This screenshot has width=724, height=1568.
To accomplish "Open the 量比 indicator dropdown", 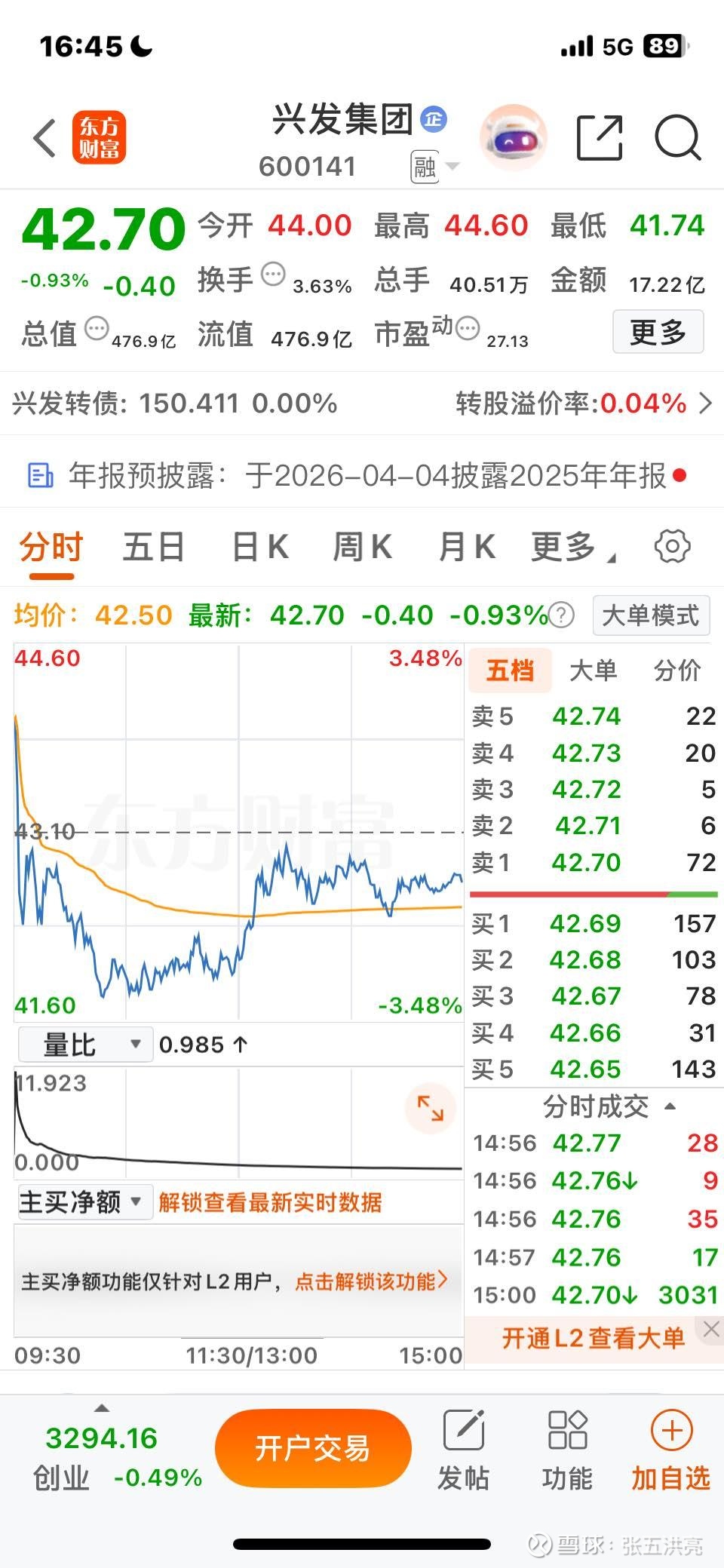I will pyautogui.click(x=84, y=1045).
